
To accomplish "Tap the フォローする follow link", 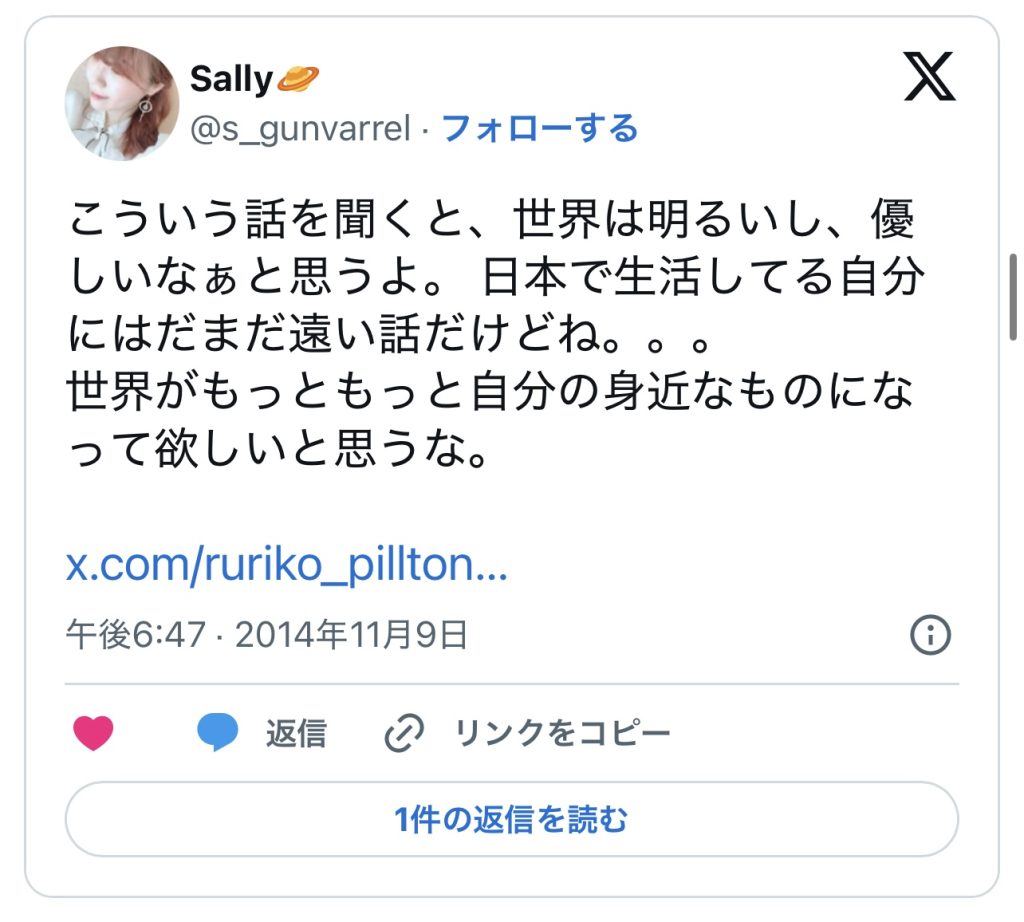I will [539, 129].
